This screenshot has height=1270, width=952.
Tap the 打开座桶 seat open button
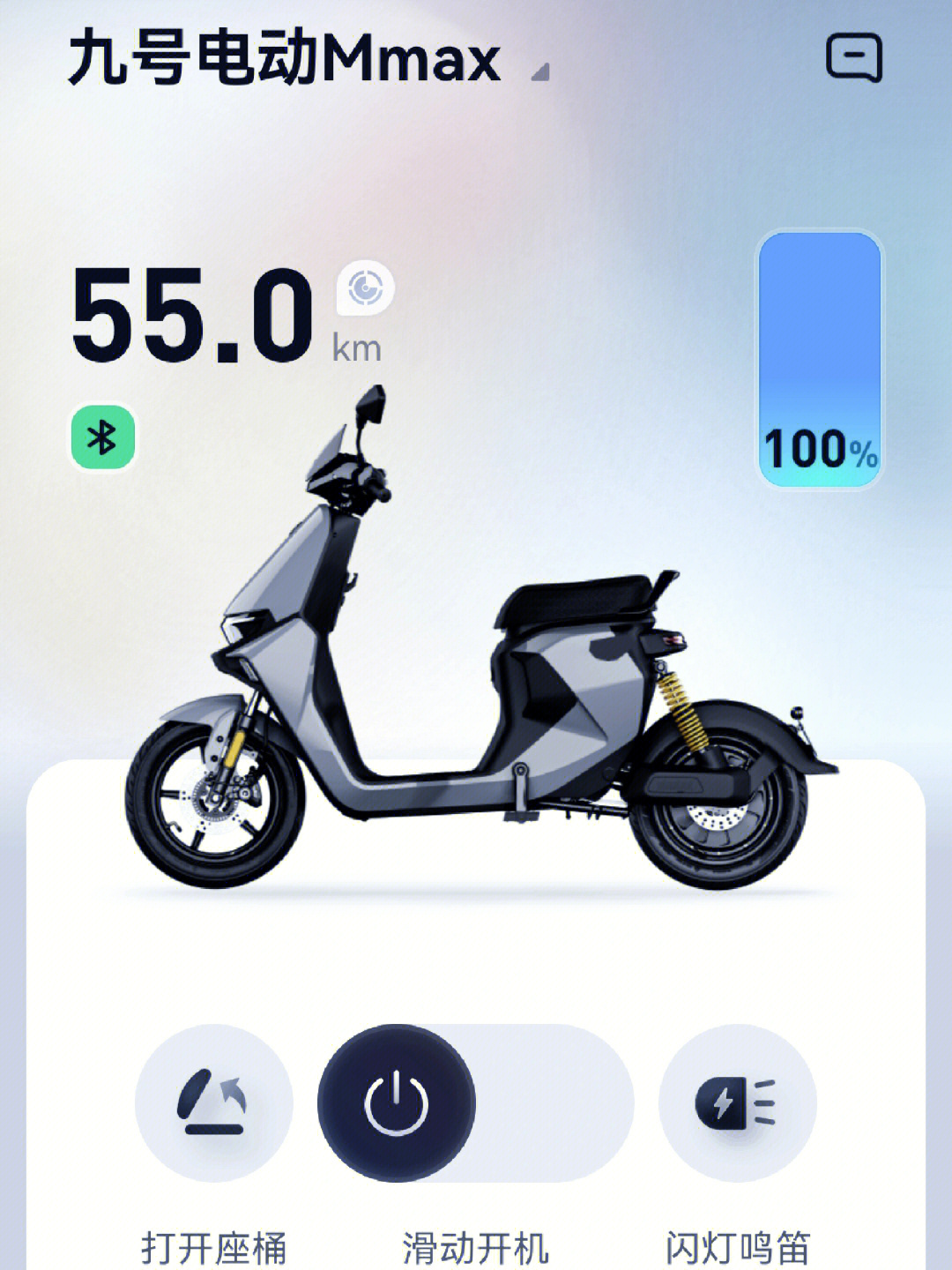(213, 1102)
